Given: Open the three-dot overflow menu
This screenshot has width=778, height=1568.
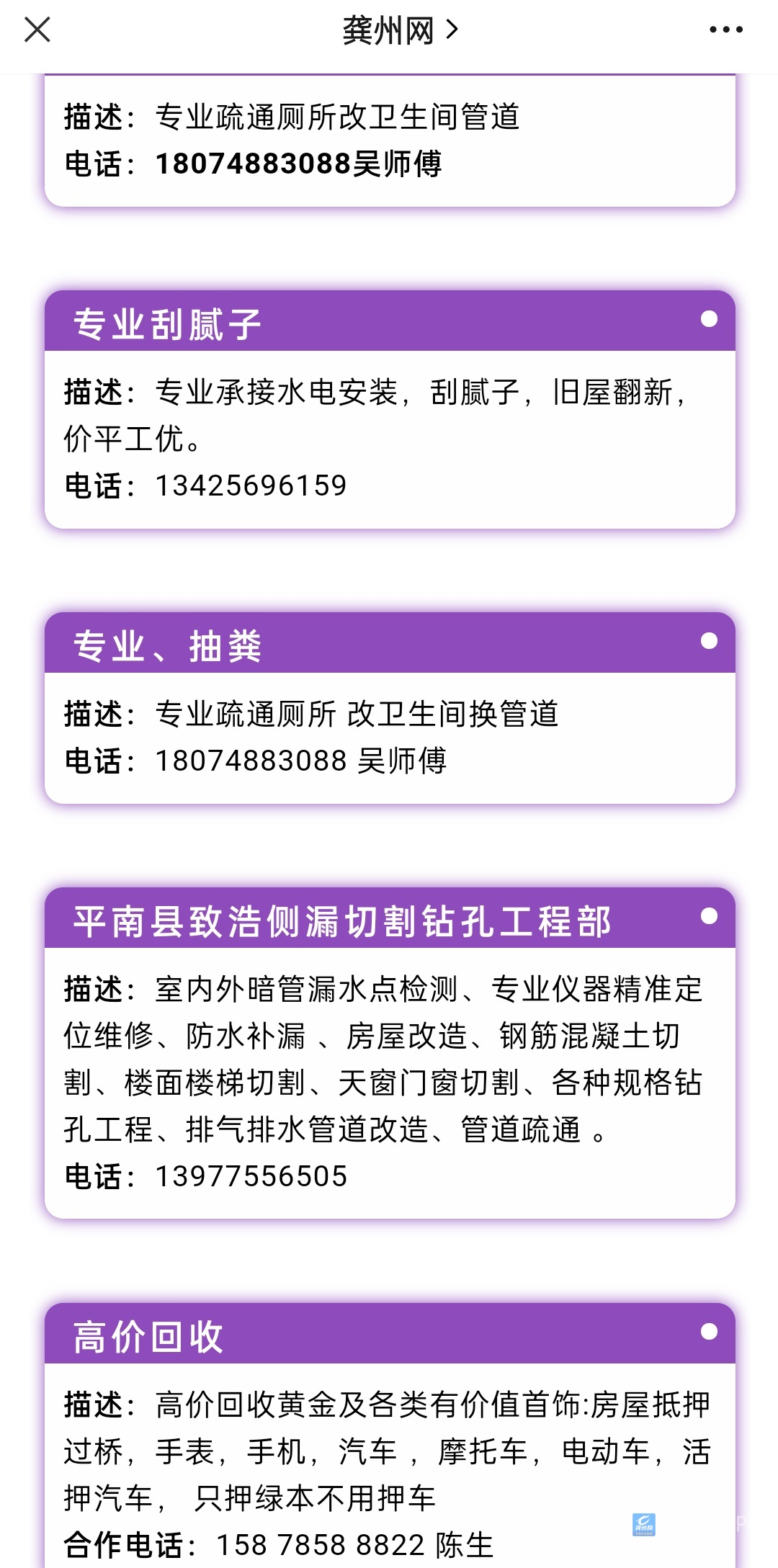Looking at the screenshot, I should point(725,30).
